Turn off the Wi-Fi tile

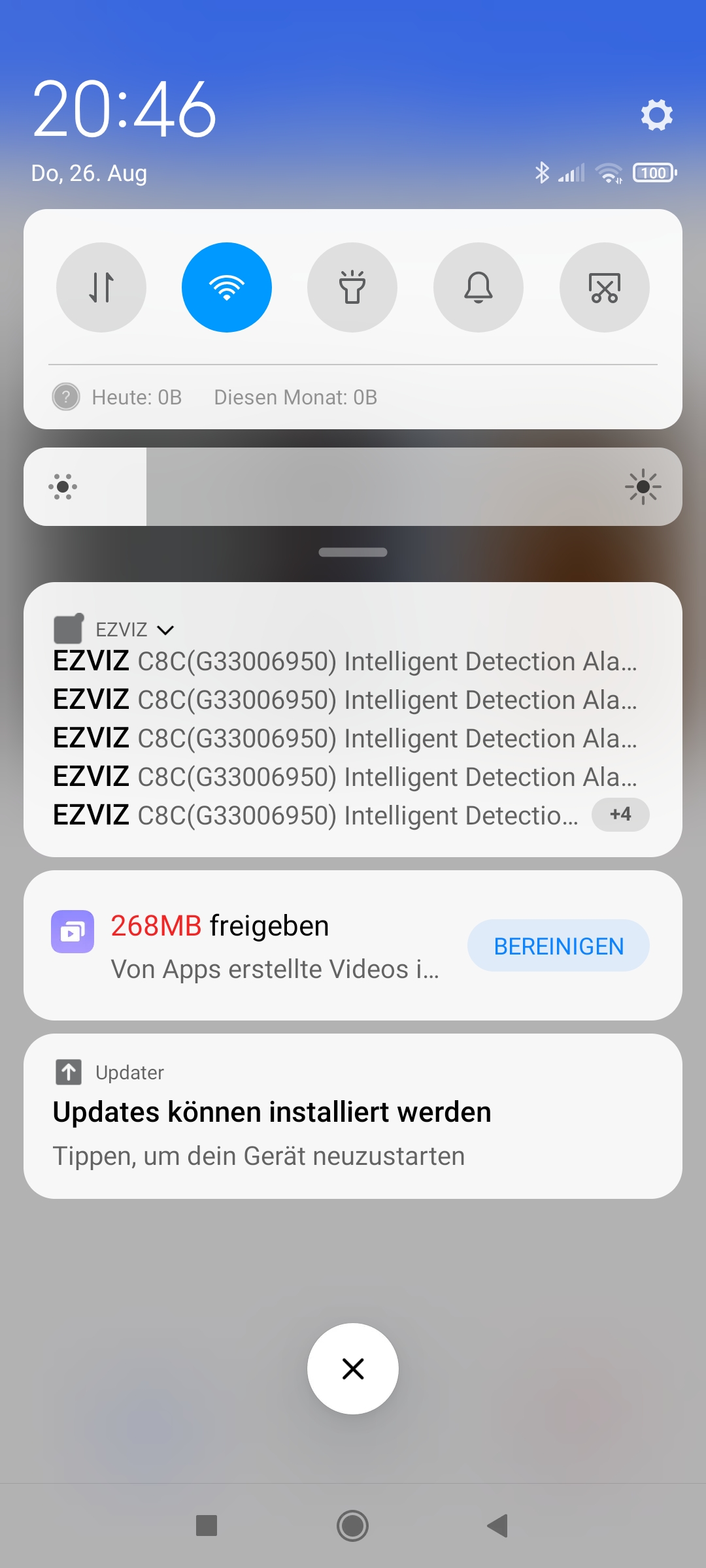point(227,287)
